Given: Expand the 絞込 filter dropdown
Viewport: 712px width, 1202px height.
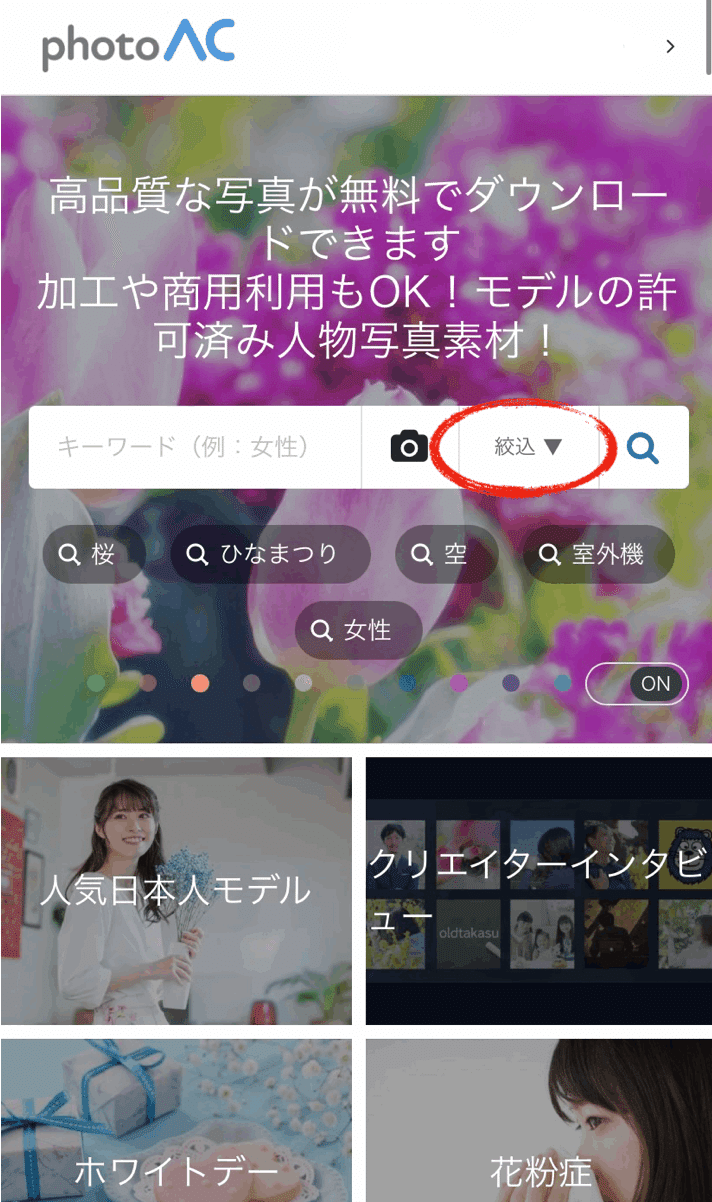Looking at the screenshot, I should [x=528, y=447].
